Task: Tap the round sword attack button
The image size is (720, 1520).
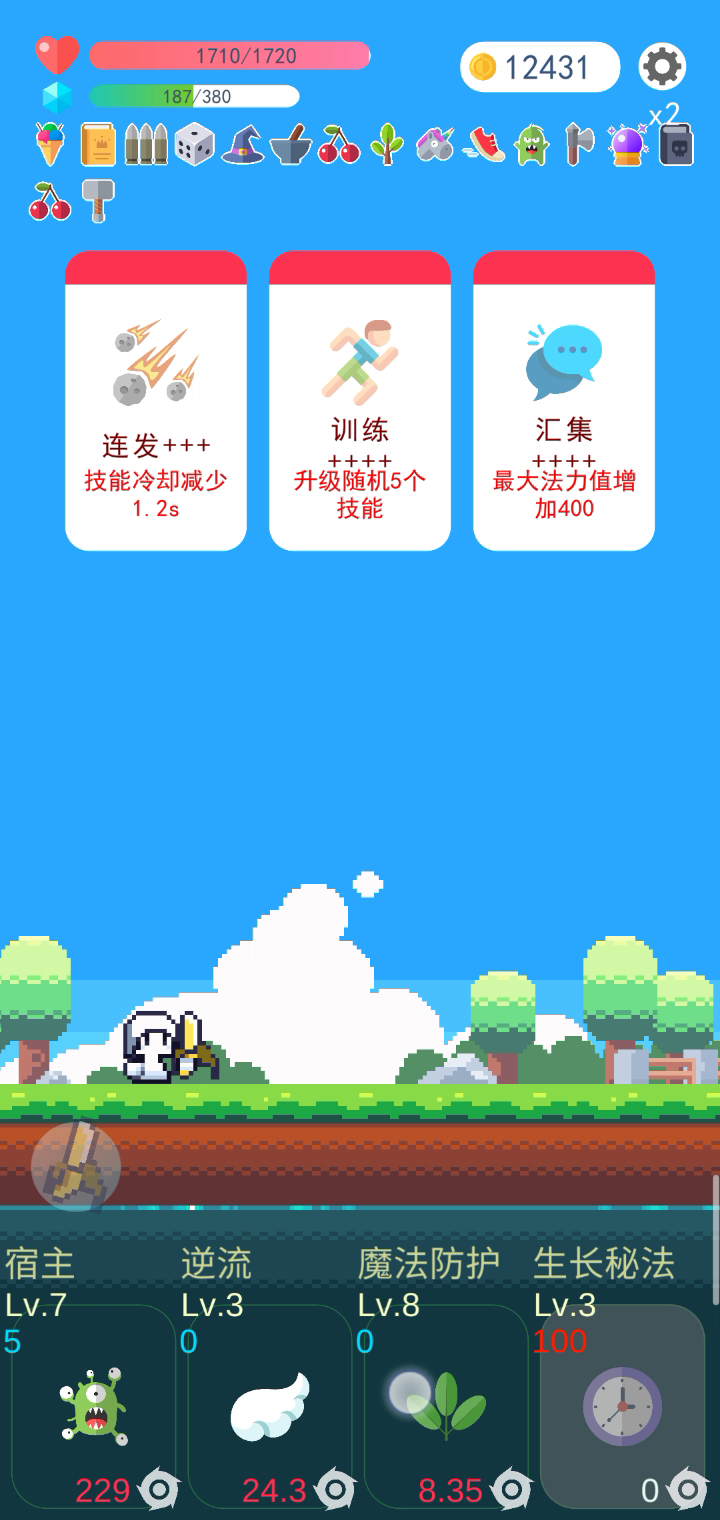Action: coord(76,1166)
